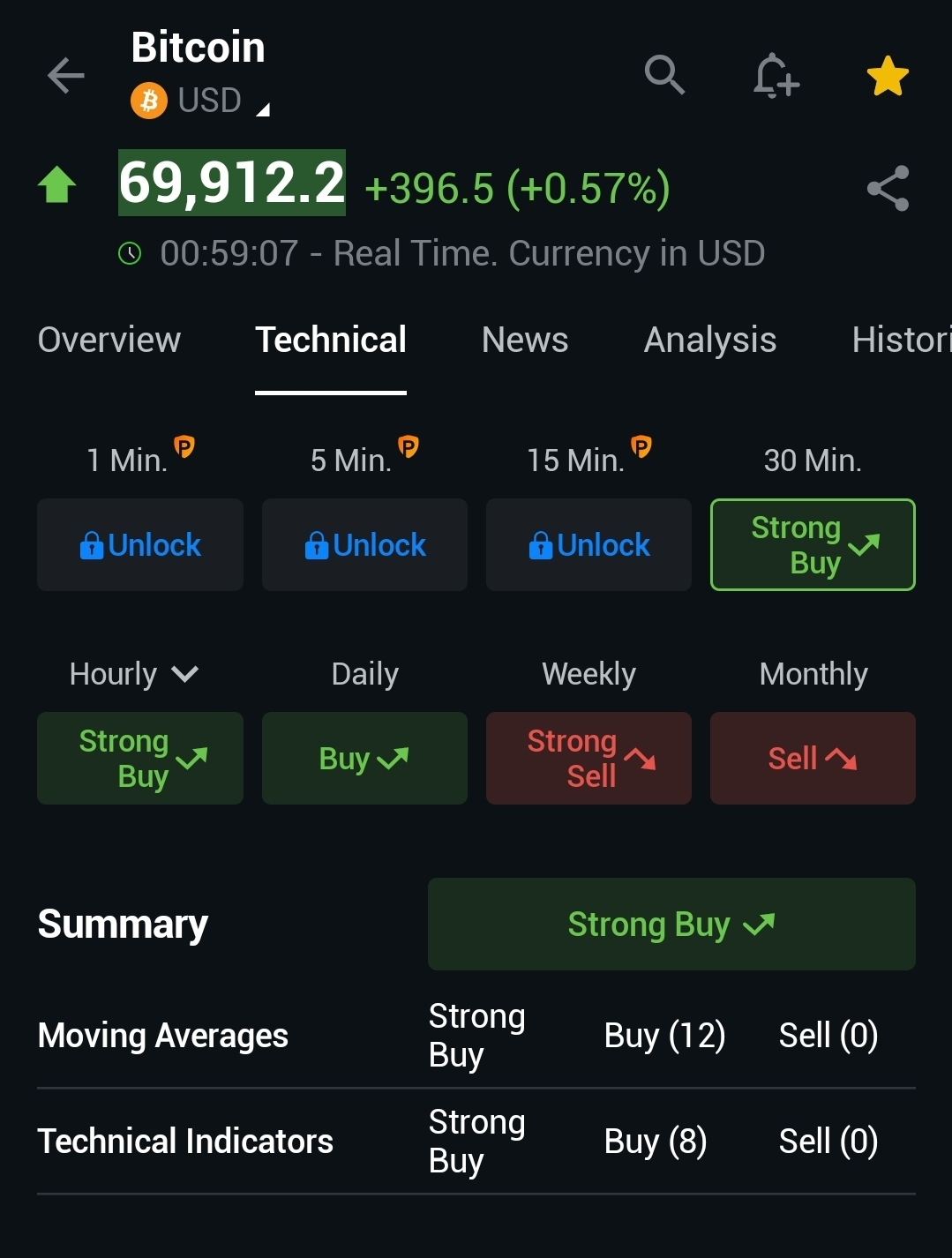Screen dimensions: 952x1258
Task: Switch to the Historical tab
Action: 900,341
